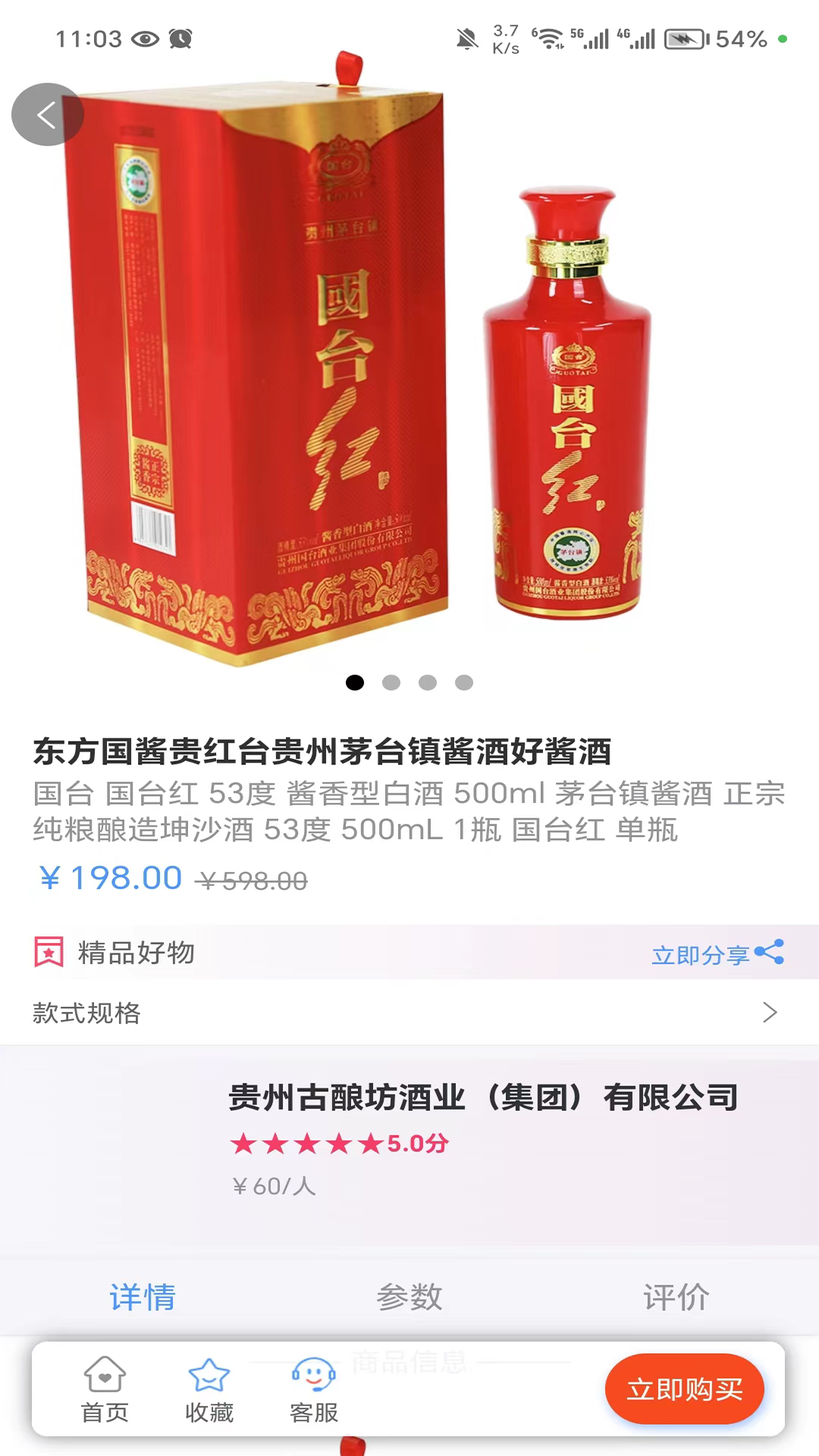Screen dimensions: 819x1456
Task: Tap 立即购买 to buy now
Action: tap(684, 1389)
